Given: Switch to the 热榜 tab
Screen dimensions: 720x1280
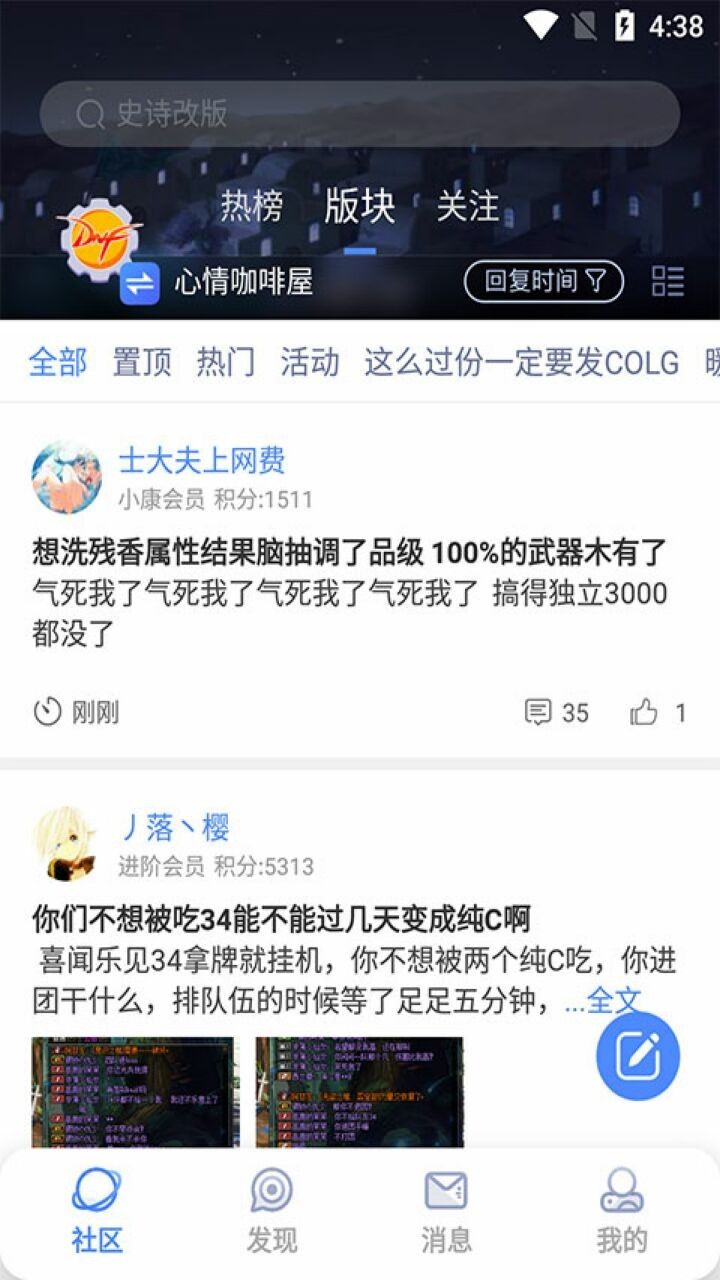Looking at the screenshot, I should [252, 207].
